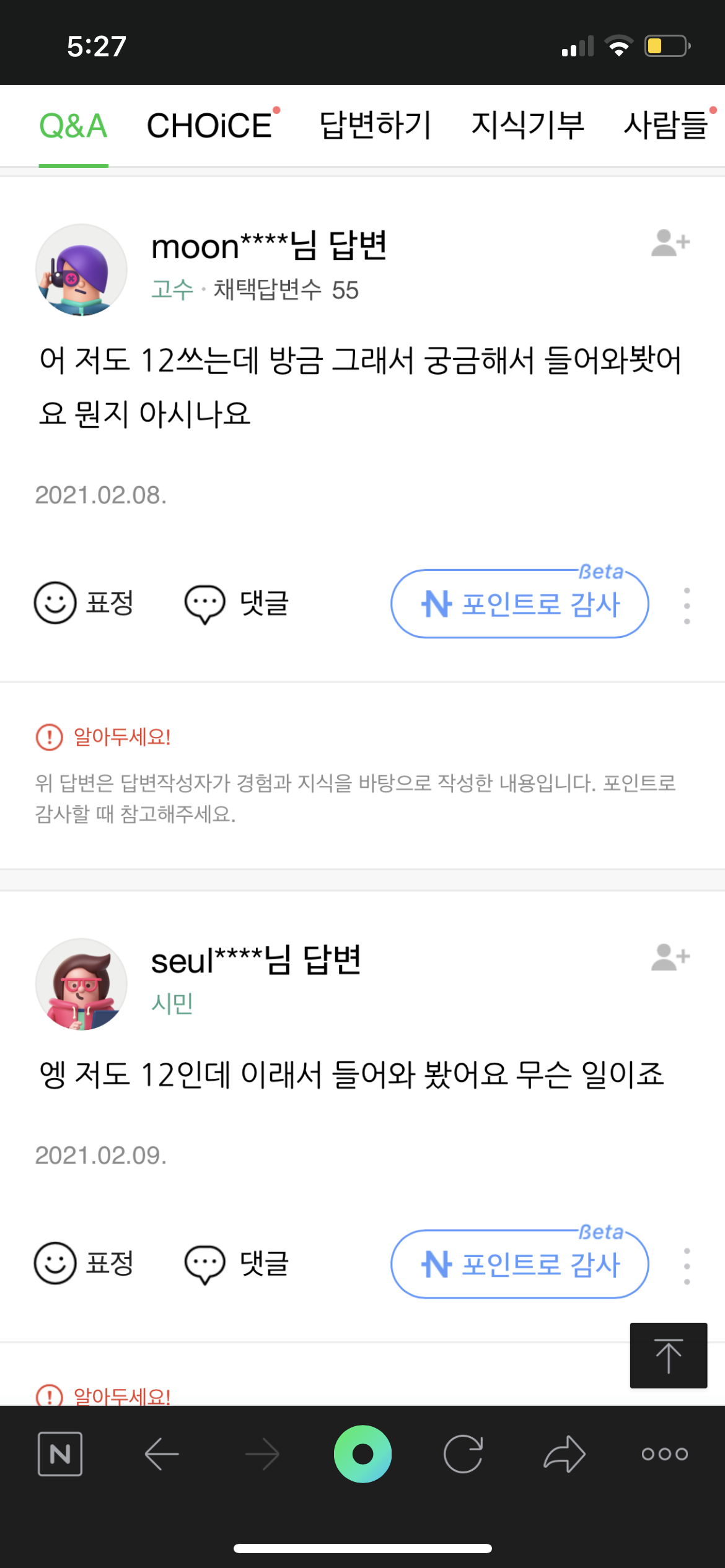
Task: Add a 표정 reaction to seul**** answer
Action: (84, 1263)
